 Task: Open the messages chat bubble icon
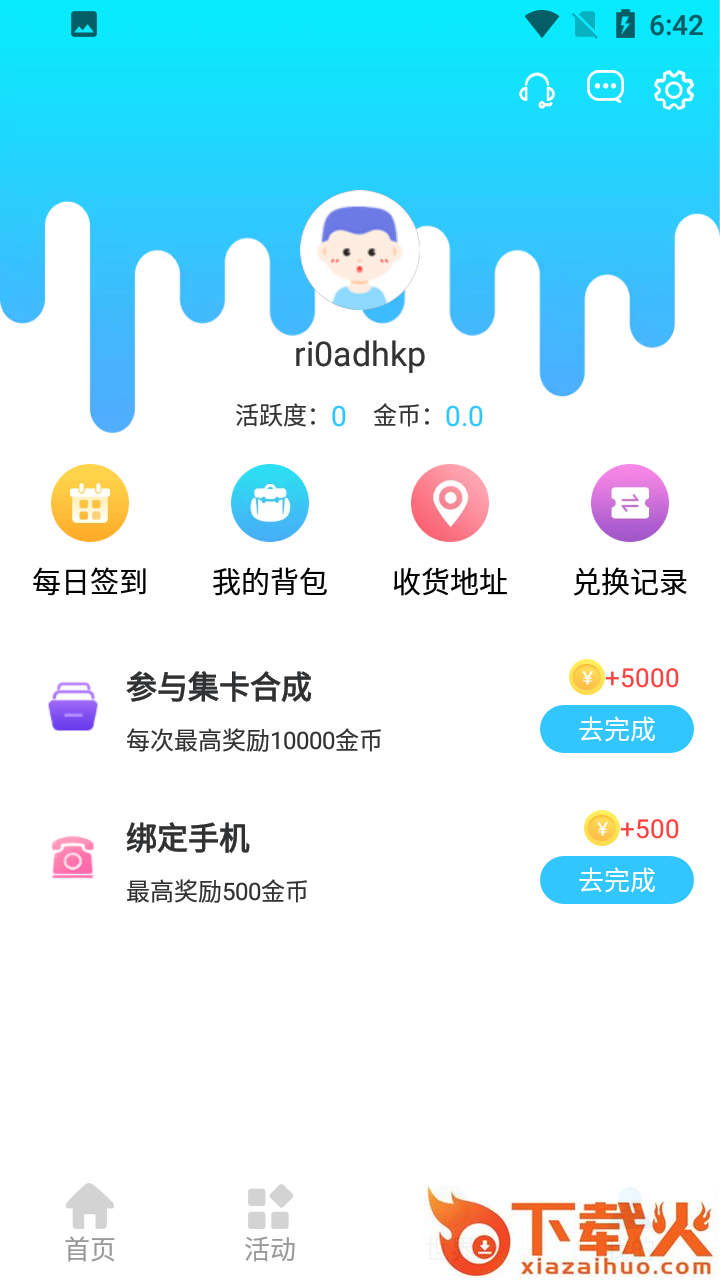pos(605,88)
